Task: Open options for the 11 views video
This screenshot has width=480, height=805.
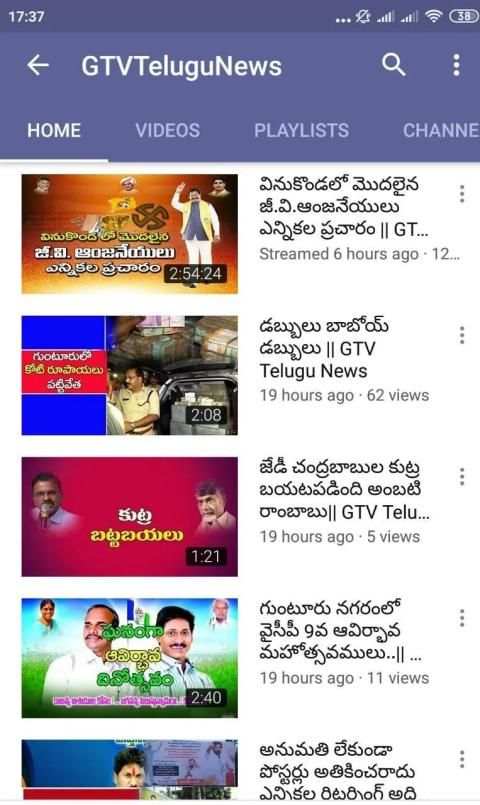Action: pyautogui.click(x=462, y=618)
